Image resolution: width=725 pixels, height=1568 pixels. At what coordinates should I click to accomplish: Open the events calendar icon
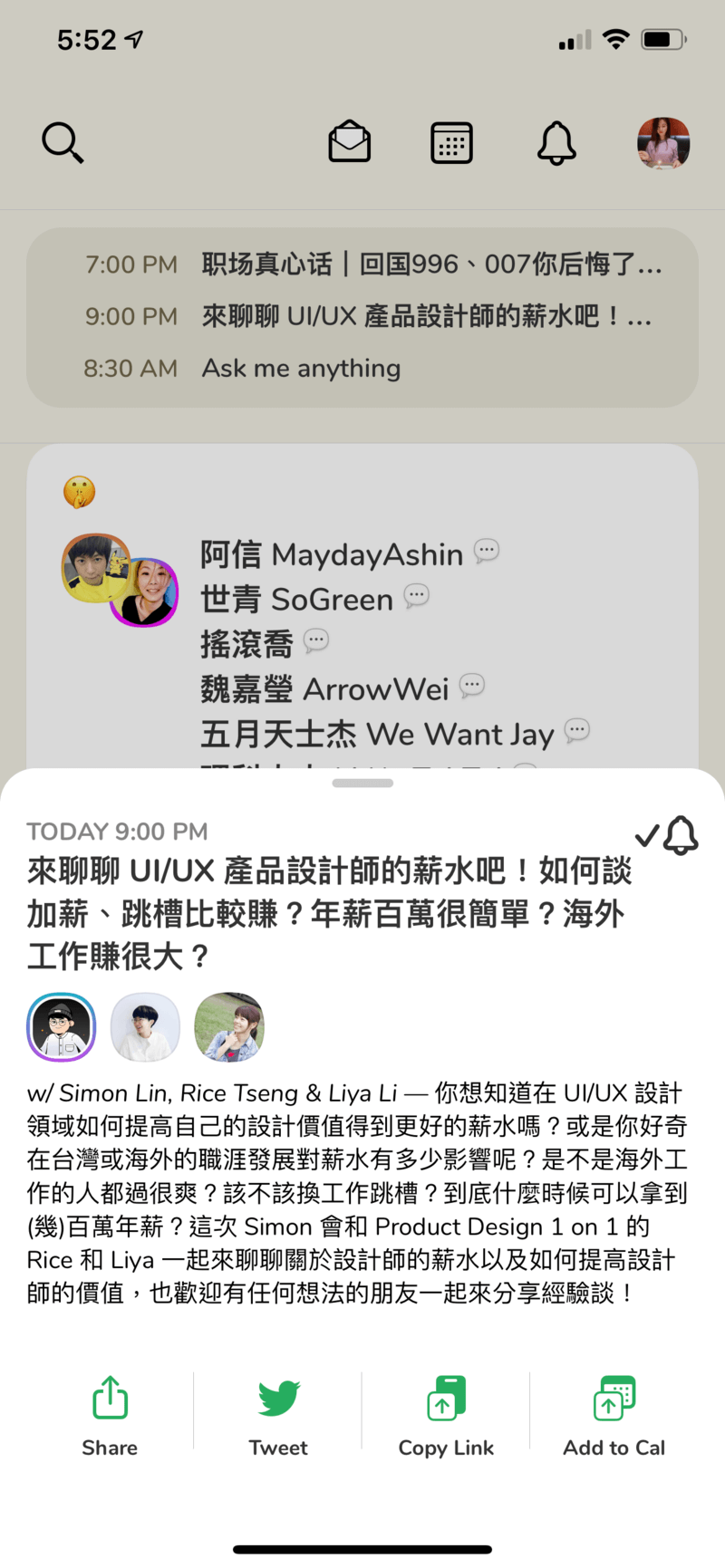pyautogui.click(x=451, y=143)
